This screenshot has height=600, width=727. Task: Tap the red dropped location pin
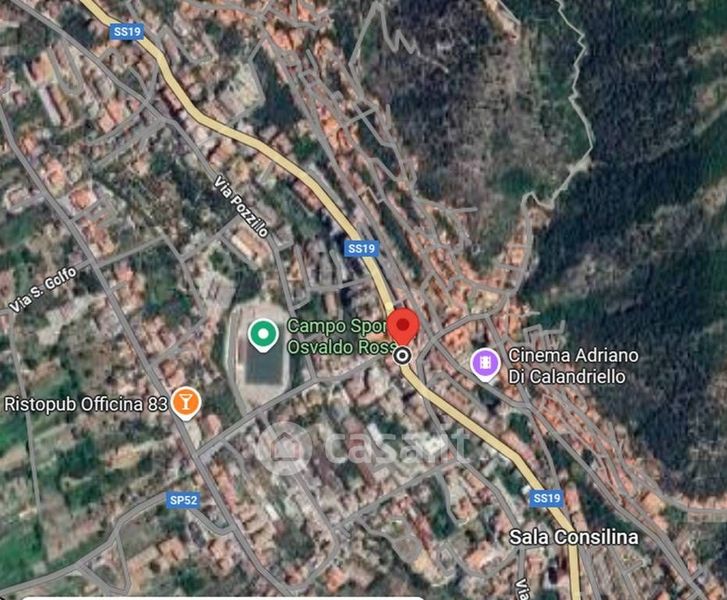(x=403, y=326)
